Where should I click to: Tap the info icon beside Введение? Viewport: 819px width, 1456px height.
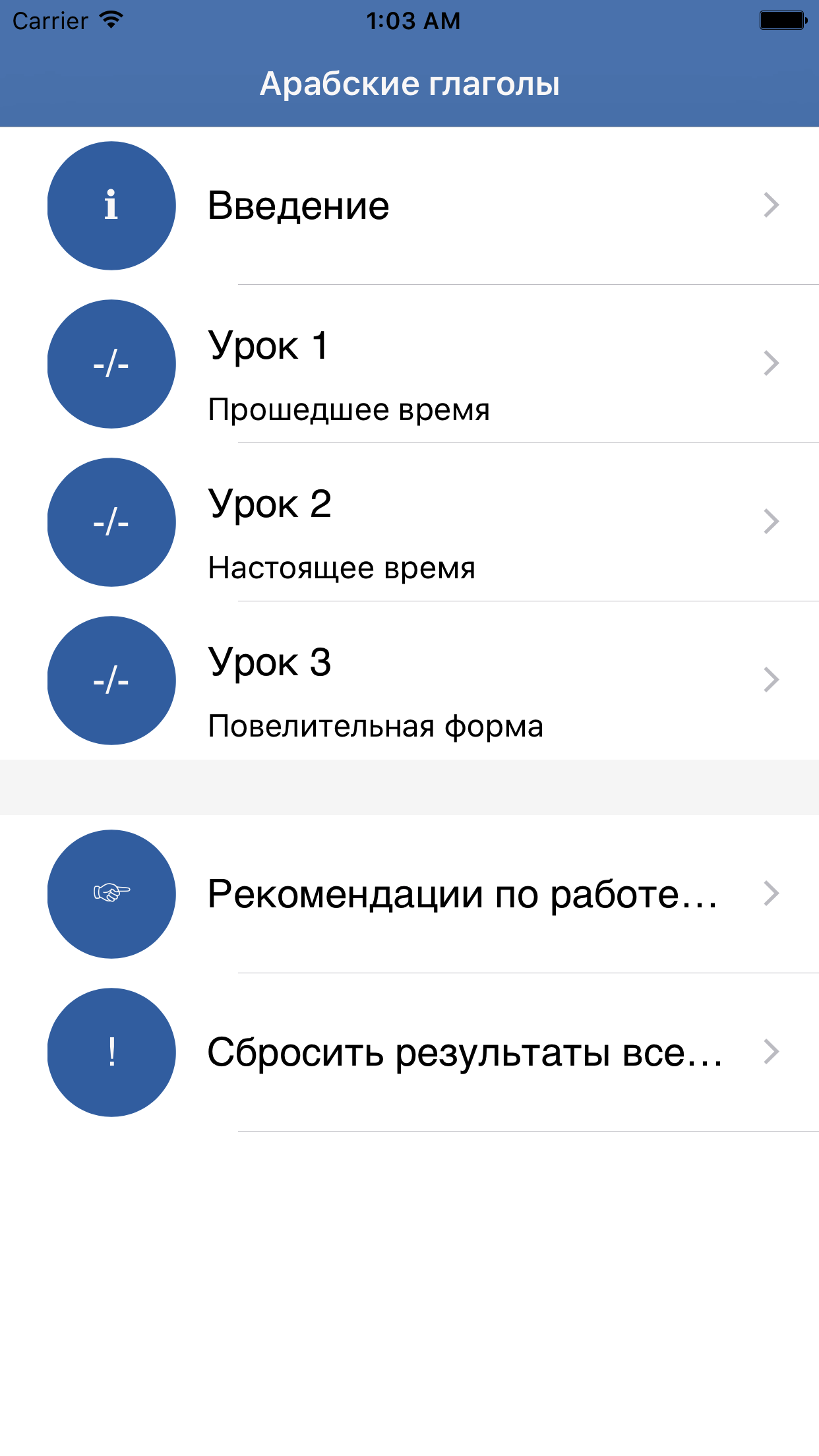(x=111, y=206)
